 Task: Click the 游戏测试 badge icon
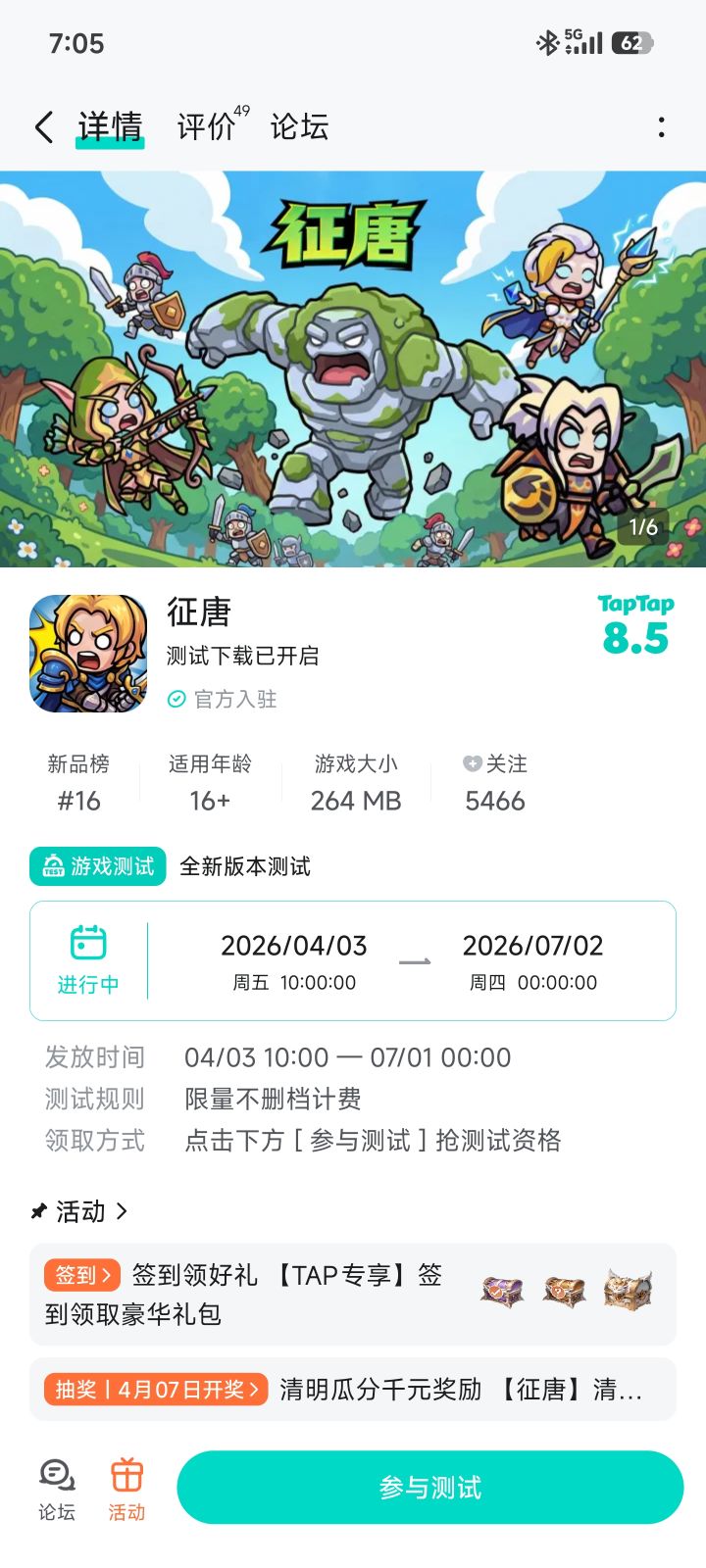click(96, 866)
